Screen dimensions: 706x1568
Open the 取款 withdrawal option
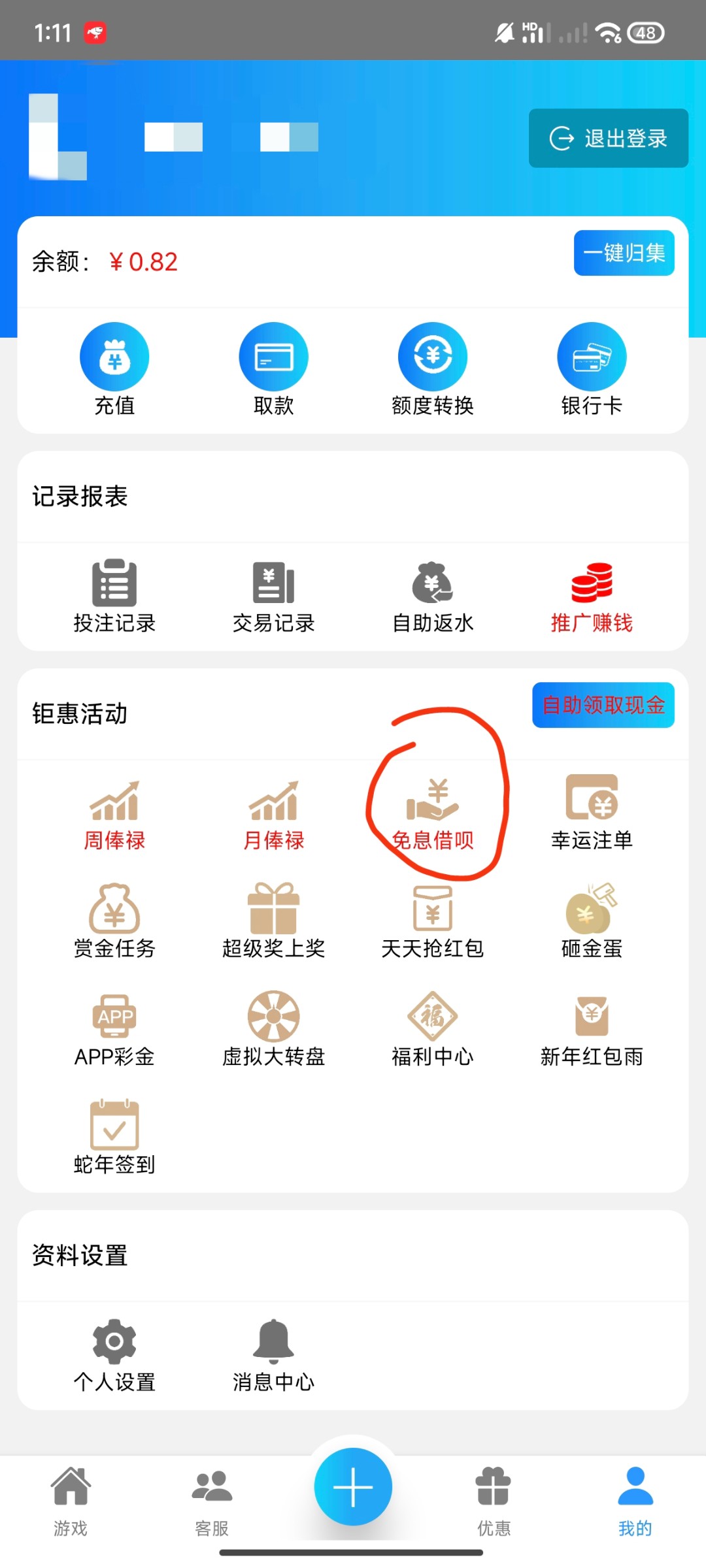coord(273,369)
